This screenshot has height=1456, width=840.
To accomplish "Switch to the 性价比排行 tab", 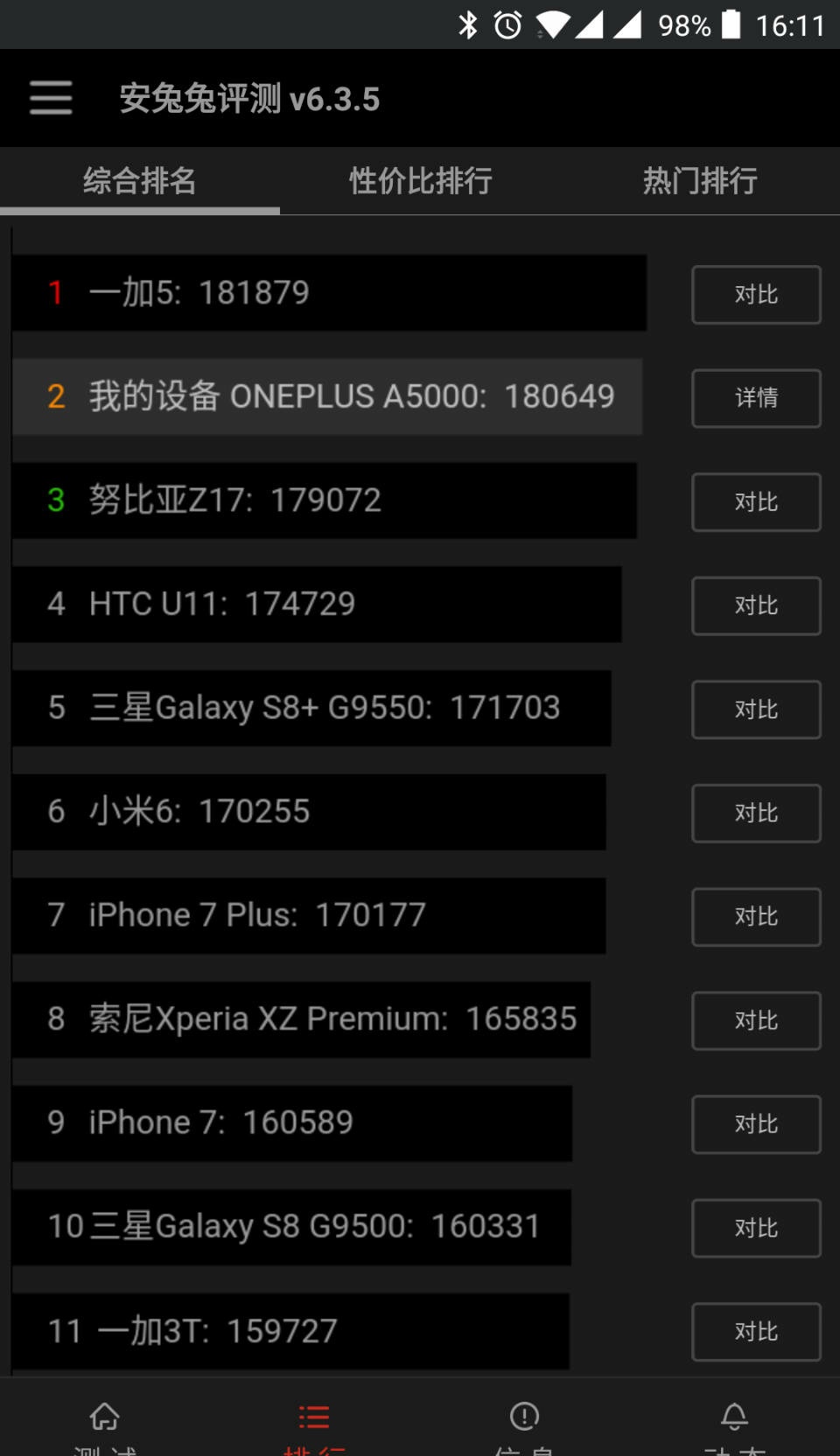I will pyautogui.click(x=420, y=181).
